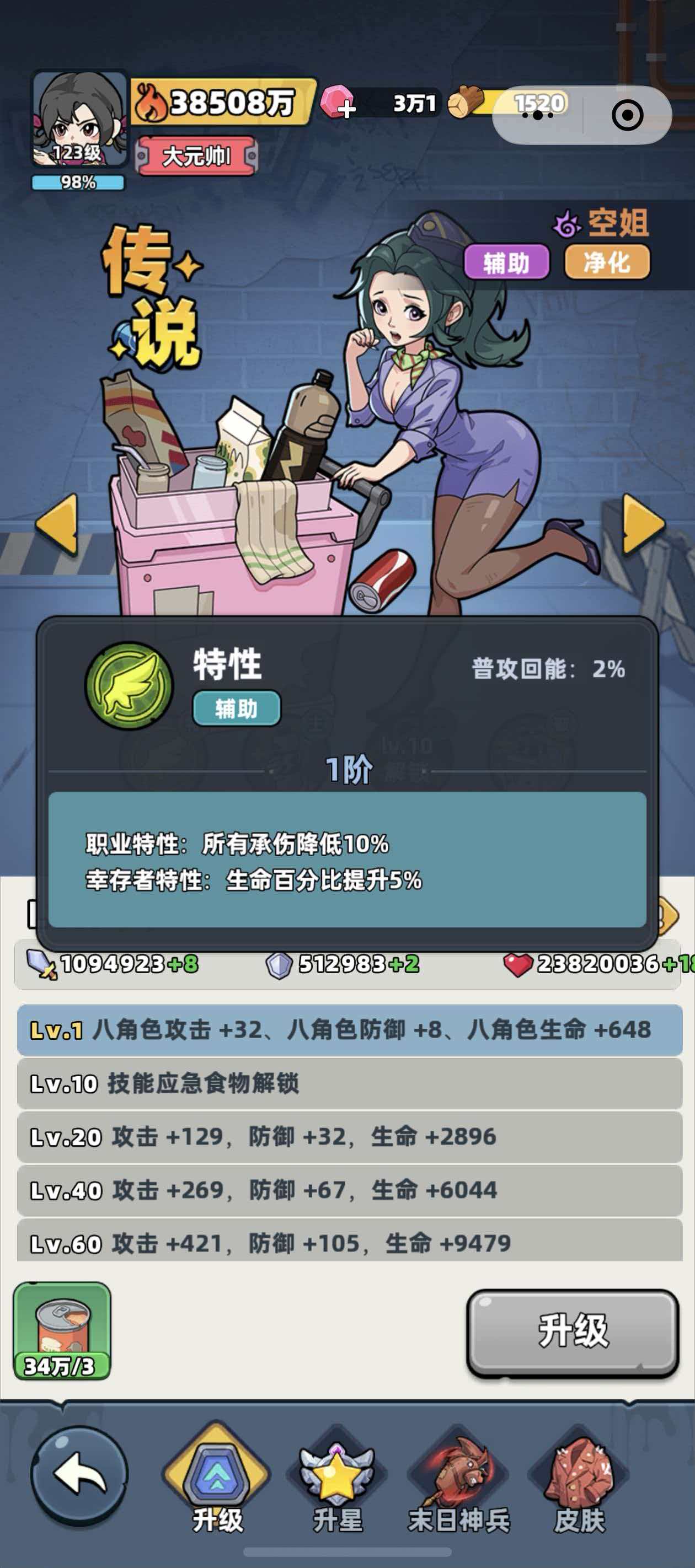Close the mini-program with the circle button
Image resolution: width=695 pixels, height=1568 pixels.
tap(627, 115)
